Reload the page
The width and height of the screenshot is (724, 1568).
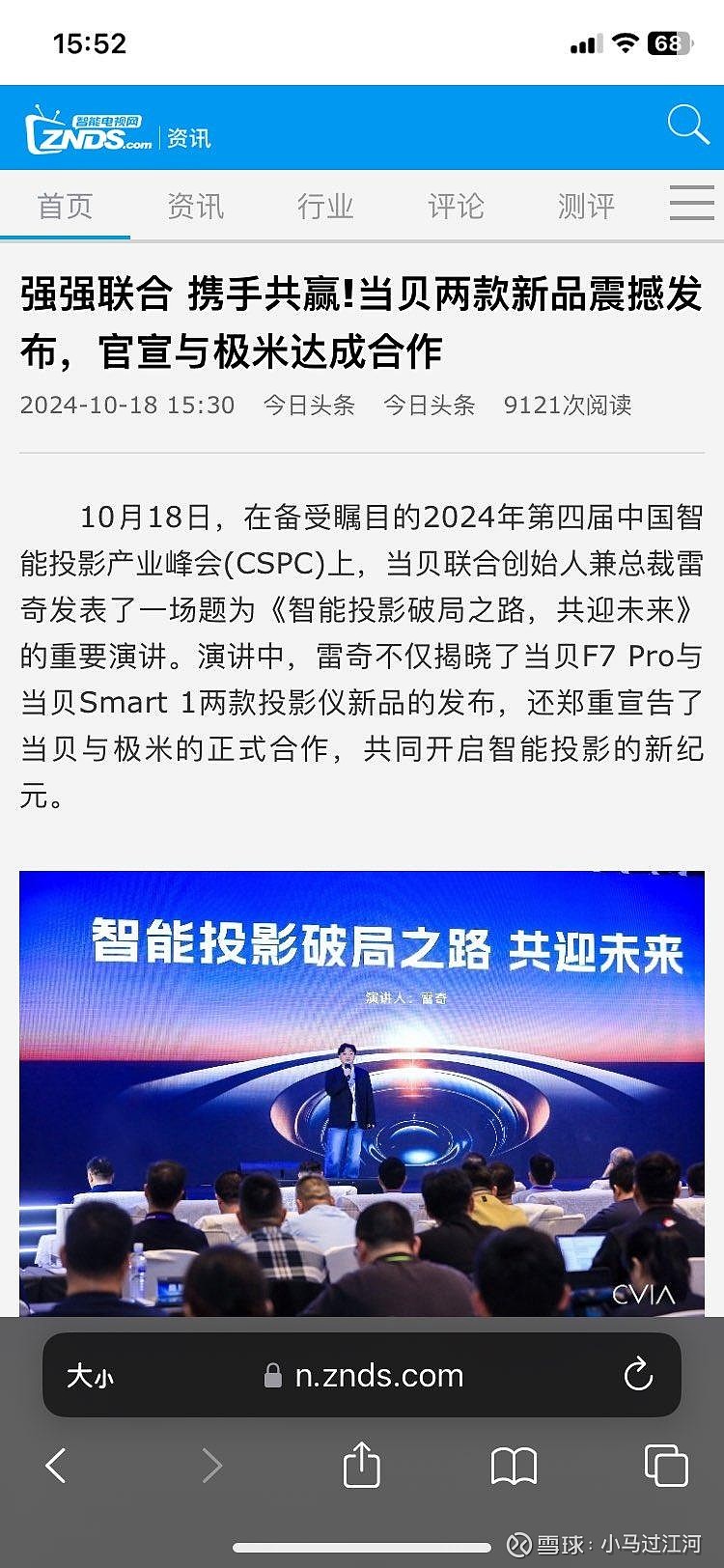[x=638, y=1374]
